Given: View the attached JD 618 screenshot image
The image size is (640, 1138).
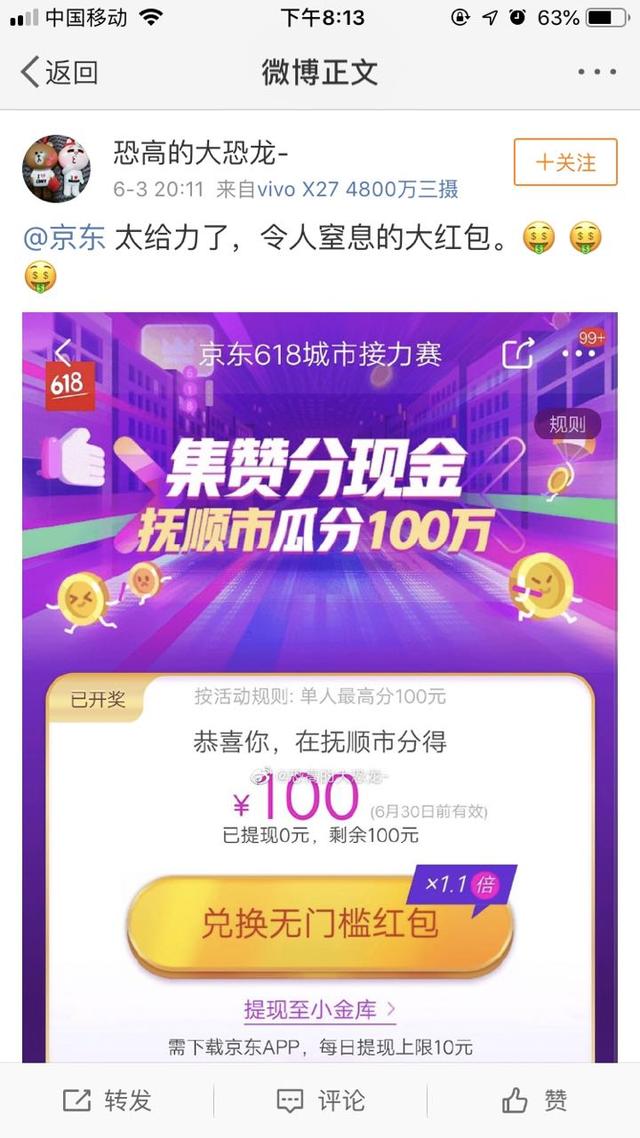Looking at the screenshot, I should pos(320,687).
